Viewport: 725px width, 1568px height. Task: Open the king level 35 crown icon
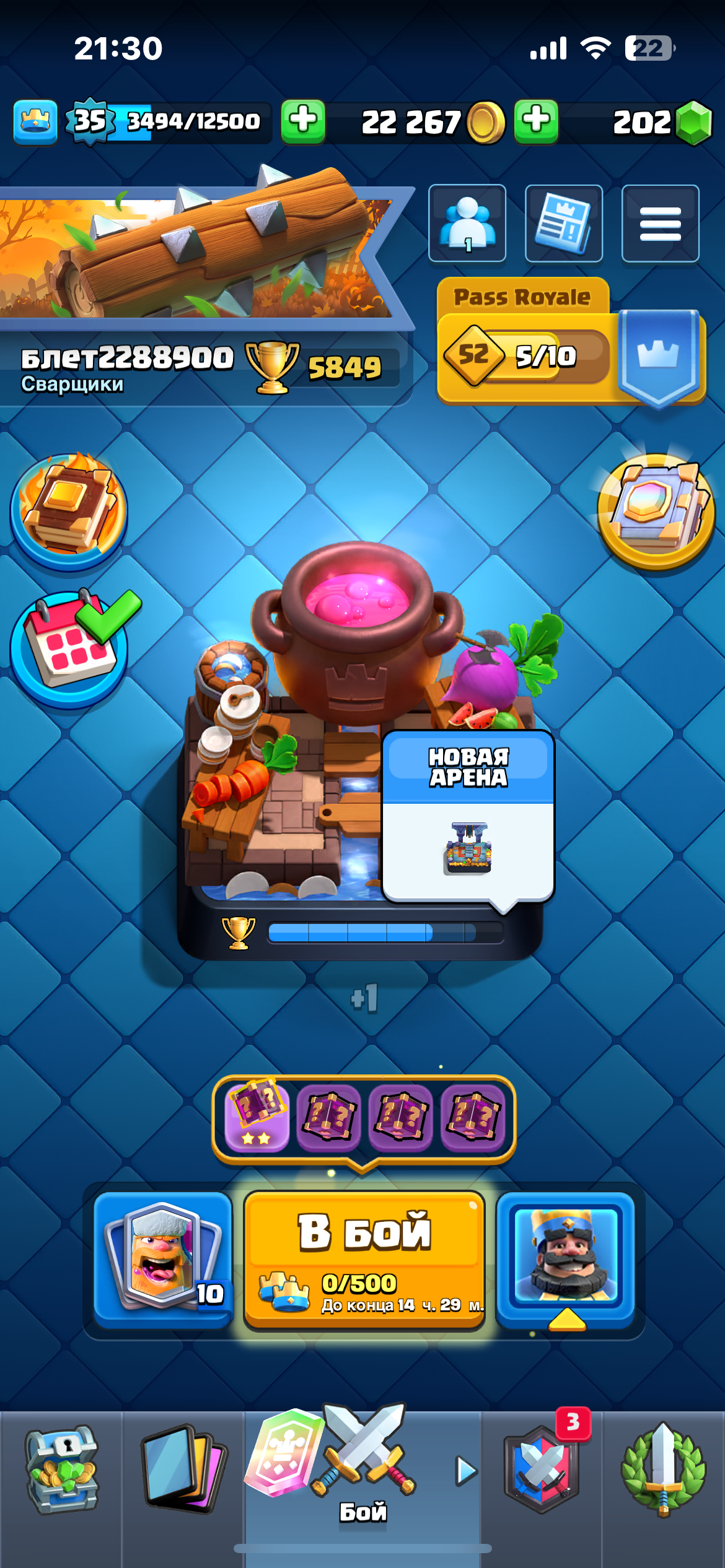click(35, 121)
